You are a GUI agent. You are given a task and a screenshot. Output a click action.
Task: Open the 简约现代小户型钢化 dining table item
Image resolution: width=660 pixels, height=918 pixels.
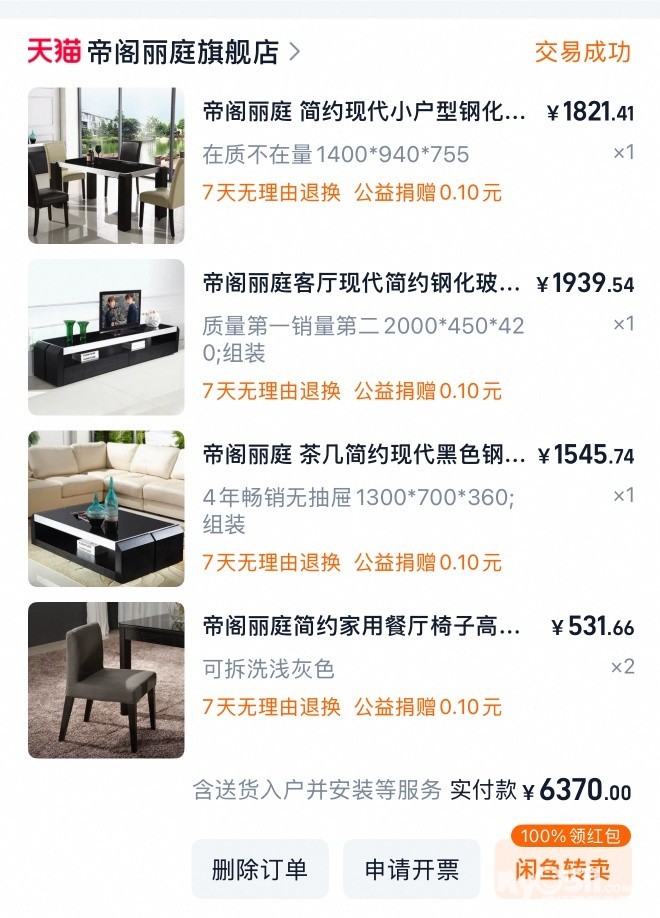pyautogui.click(x=364, y=112)
